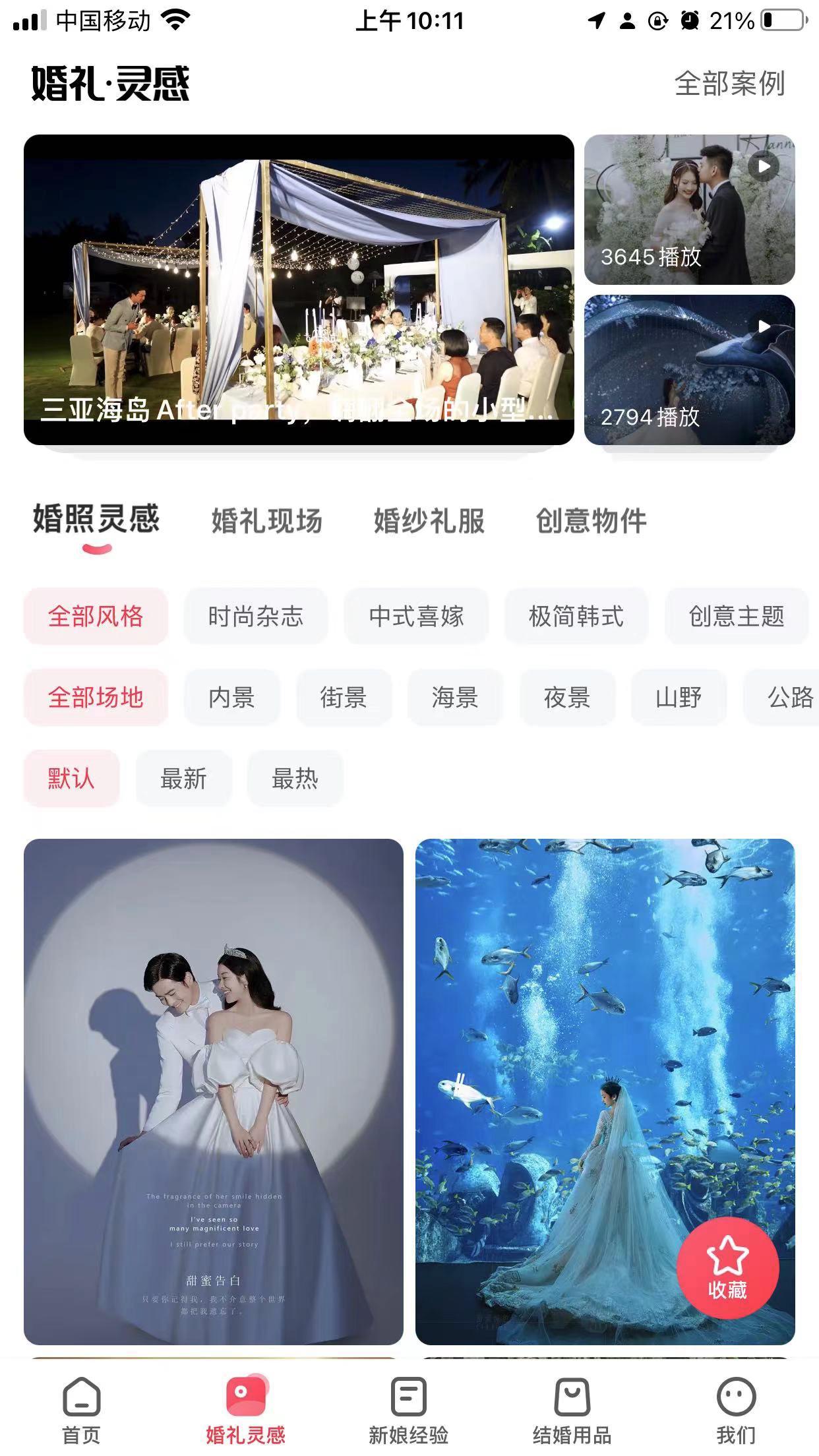Open the 全部场地 venue filter
819x1456 pixels.
(x=94, y=697)
